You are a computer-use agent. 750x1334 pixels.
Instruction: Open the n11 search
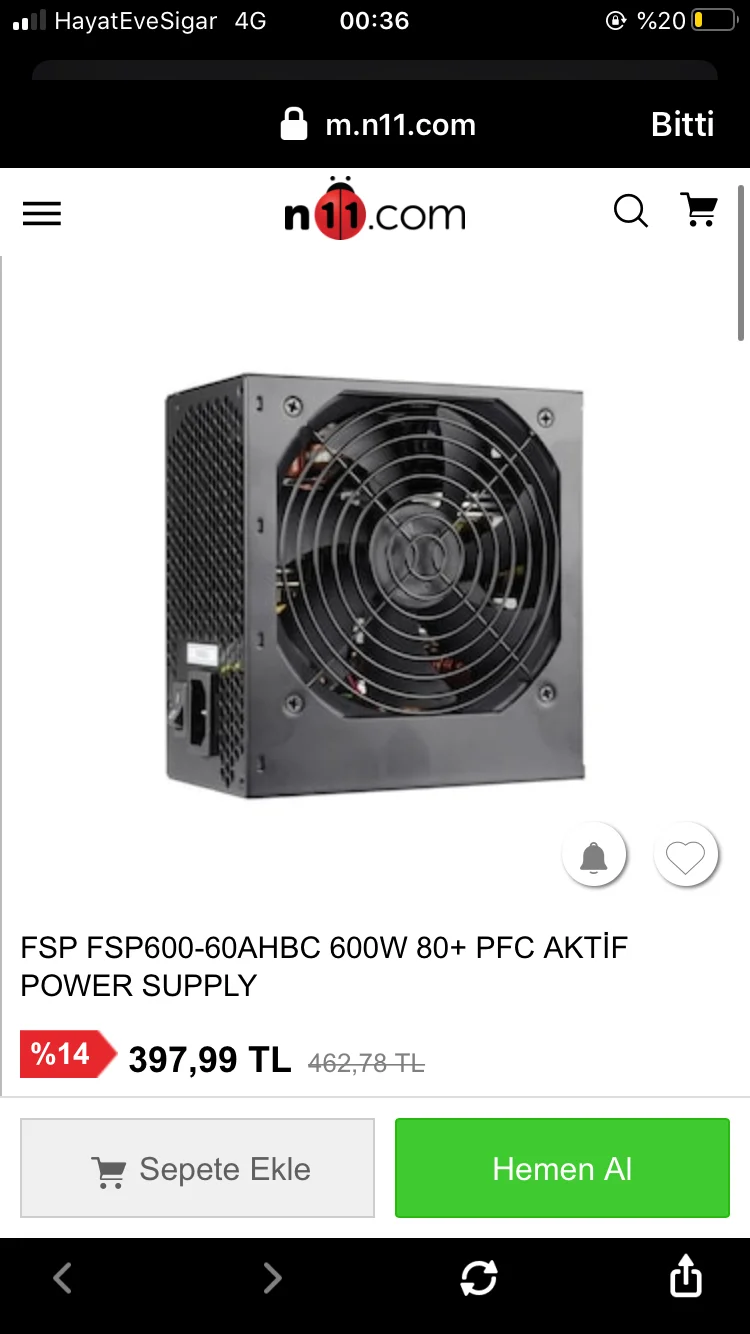pyautogui.click(x=630, y=211)
